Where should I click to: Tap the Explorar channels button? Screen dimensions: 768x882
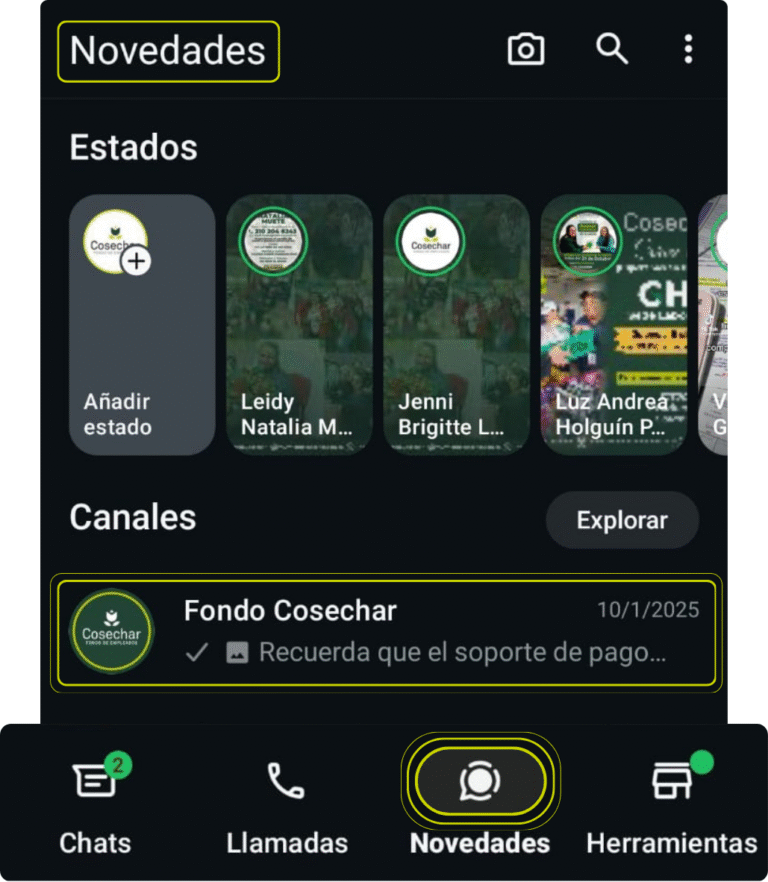[621, 520]
